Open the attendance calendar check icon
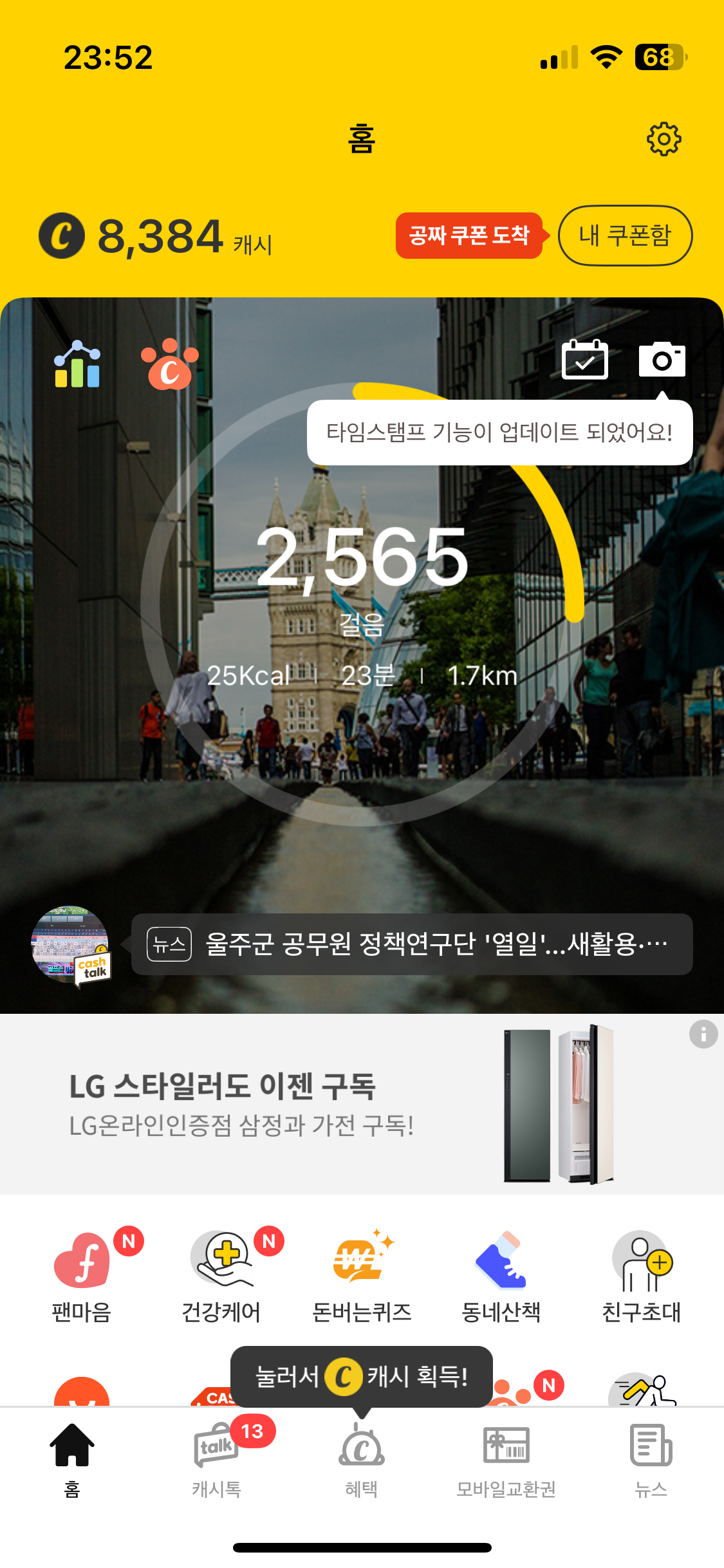 point(584,360)
